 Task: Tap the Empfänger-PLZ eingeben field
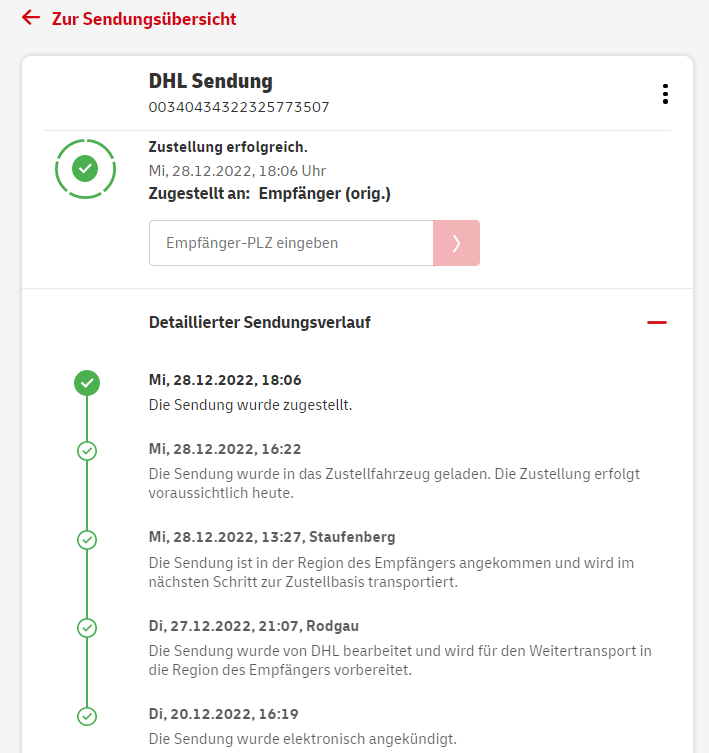click(291, 243)
